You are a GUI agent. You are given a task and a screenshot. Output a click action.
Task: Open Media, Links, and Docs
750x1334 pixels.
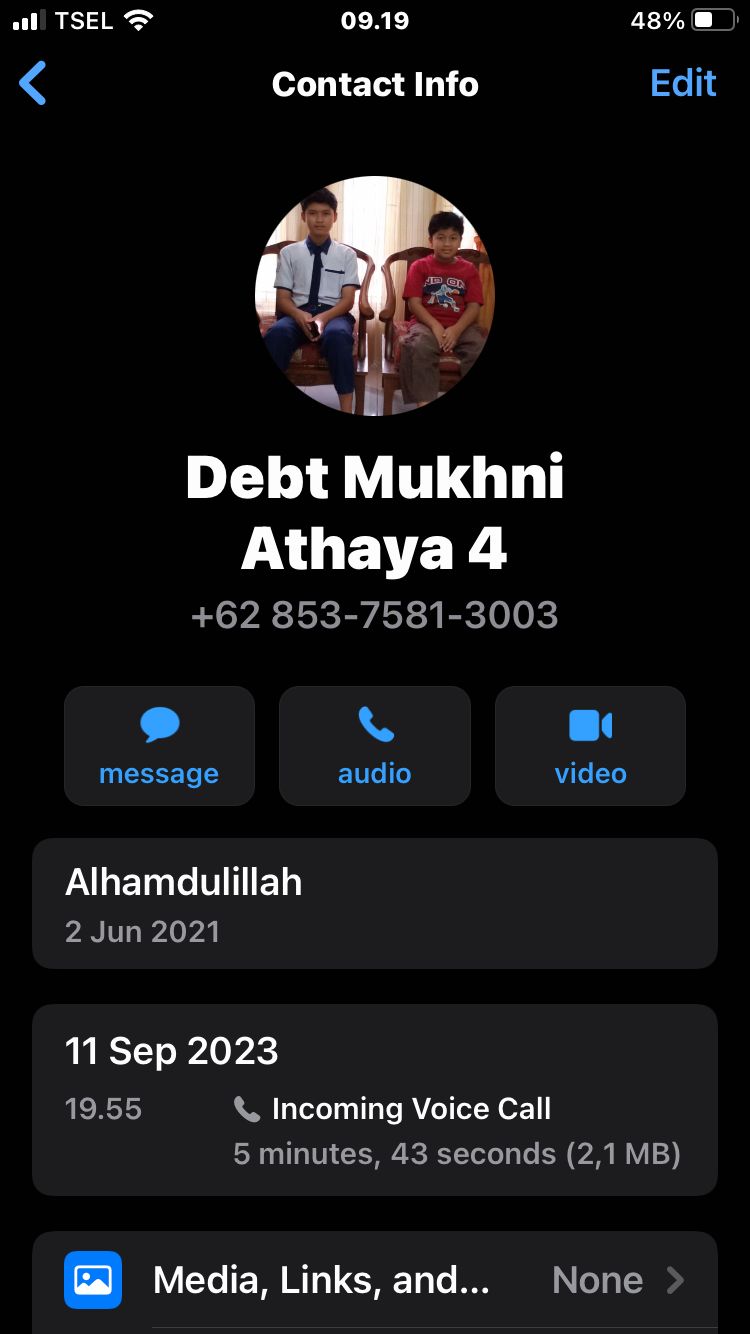[x=375, y=1280]
